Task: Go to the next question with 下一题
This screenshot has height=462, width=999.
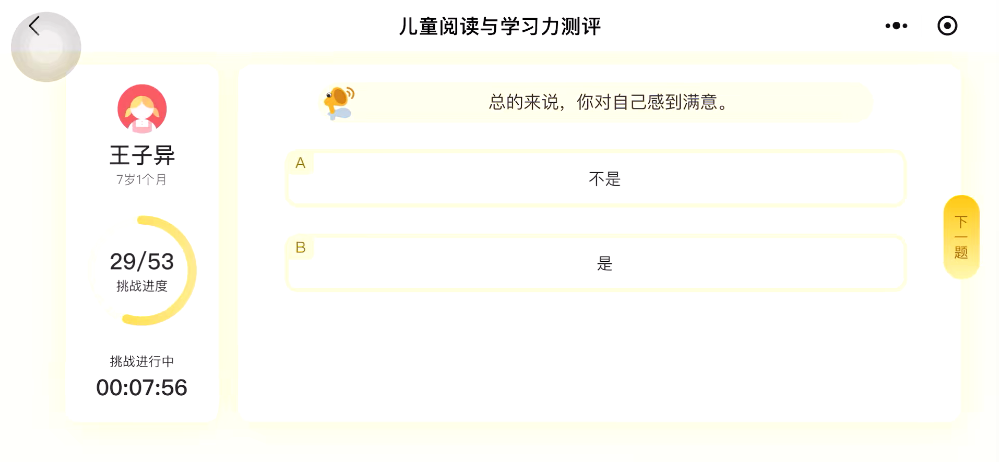Action: tap(961, 237)
